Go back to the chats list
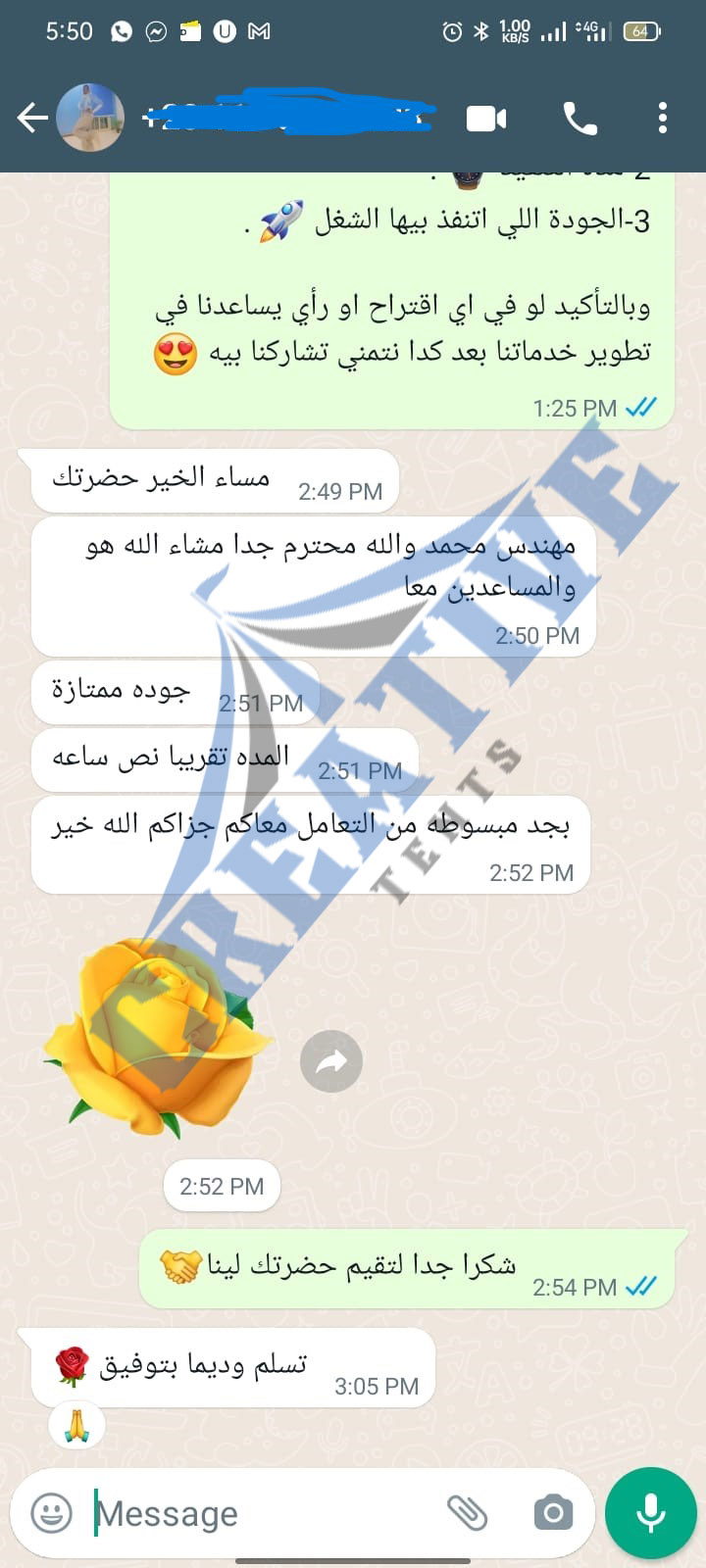The width and height of the screenshot is (706, 1568). point(32,119)
